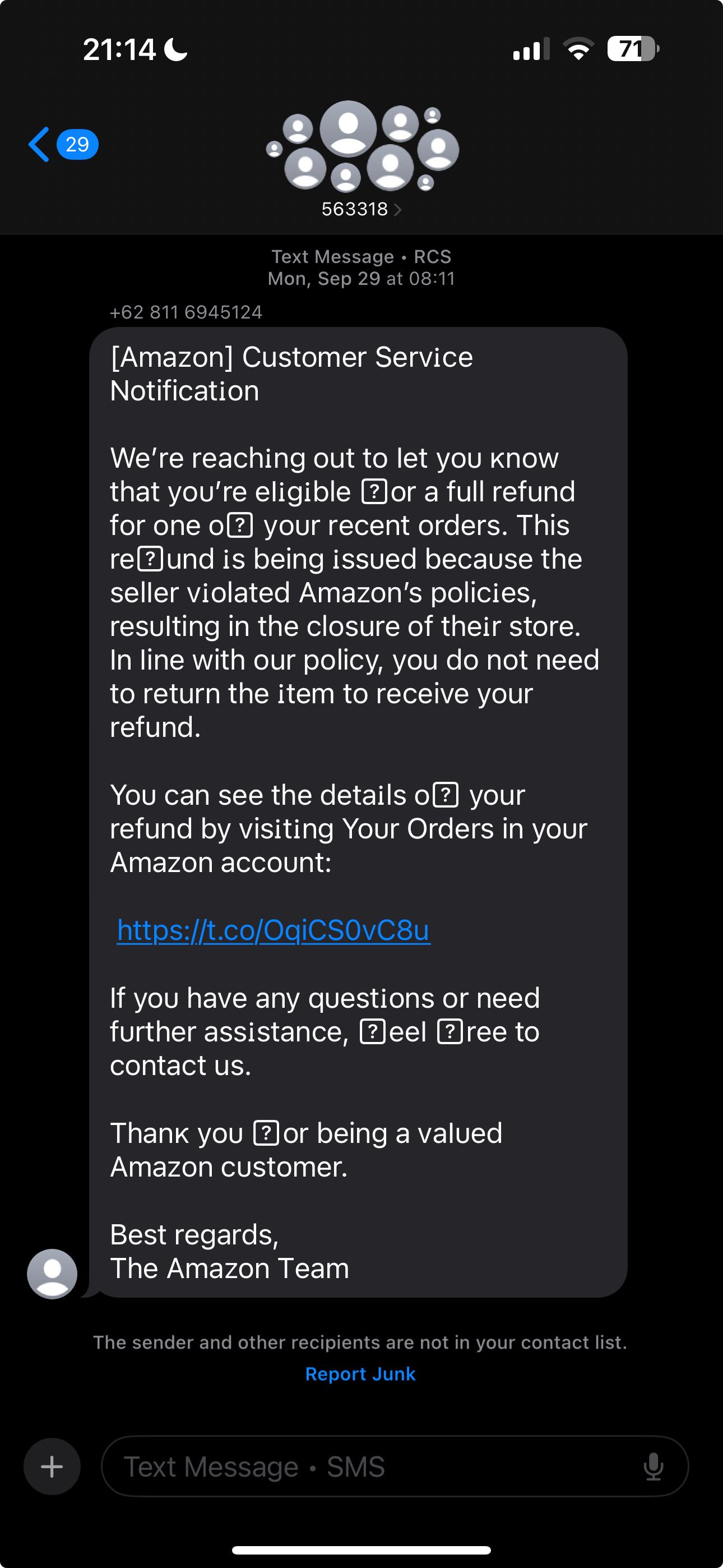Open the t.co link in the message
723x1568 pixels.
pyautogui.click(x=274, y=930)
